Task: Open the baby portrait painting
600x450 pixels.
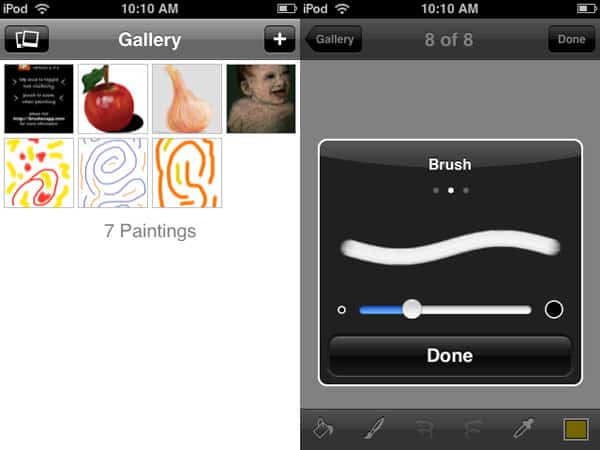Action: pyautogui.click(x=260, y=98)
